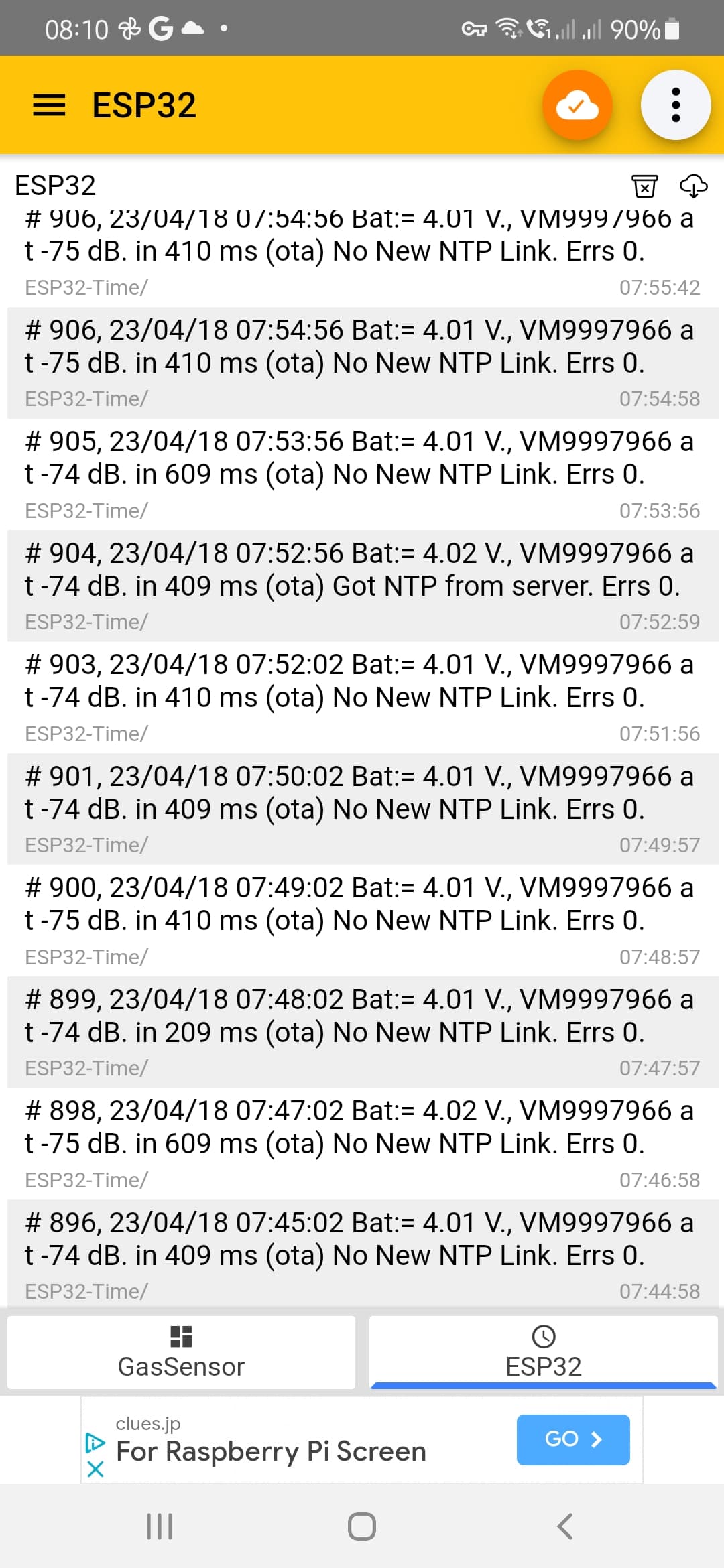The width and height of the screenshot is (724, 1568).
Task: Open the three-dot overflow menu
Action: 675,105
